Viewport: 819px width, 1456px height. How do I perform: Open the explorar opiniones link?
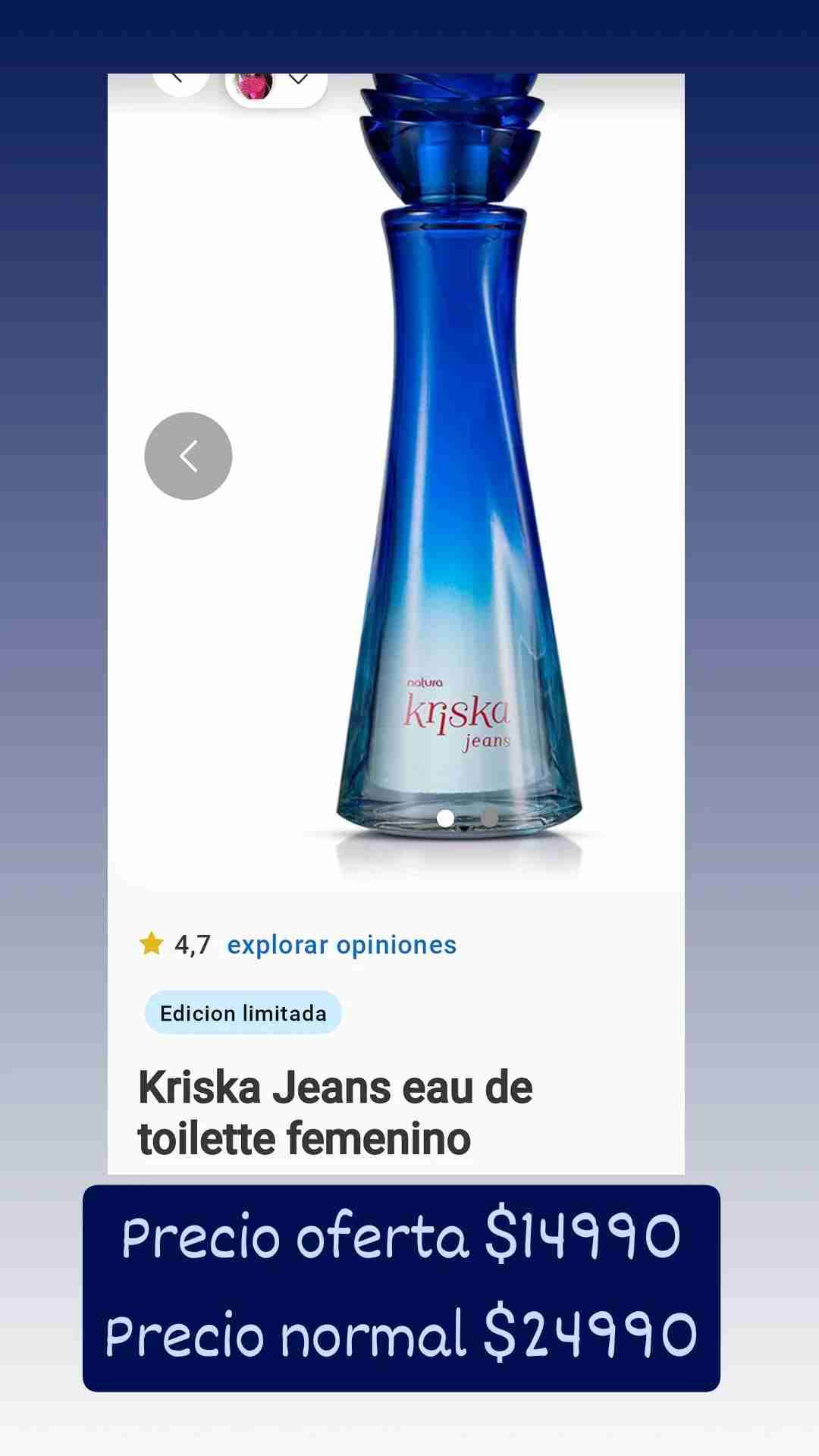(341, 945)
